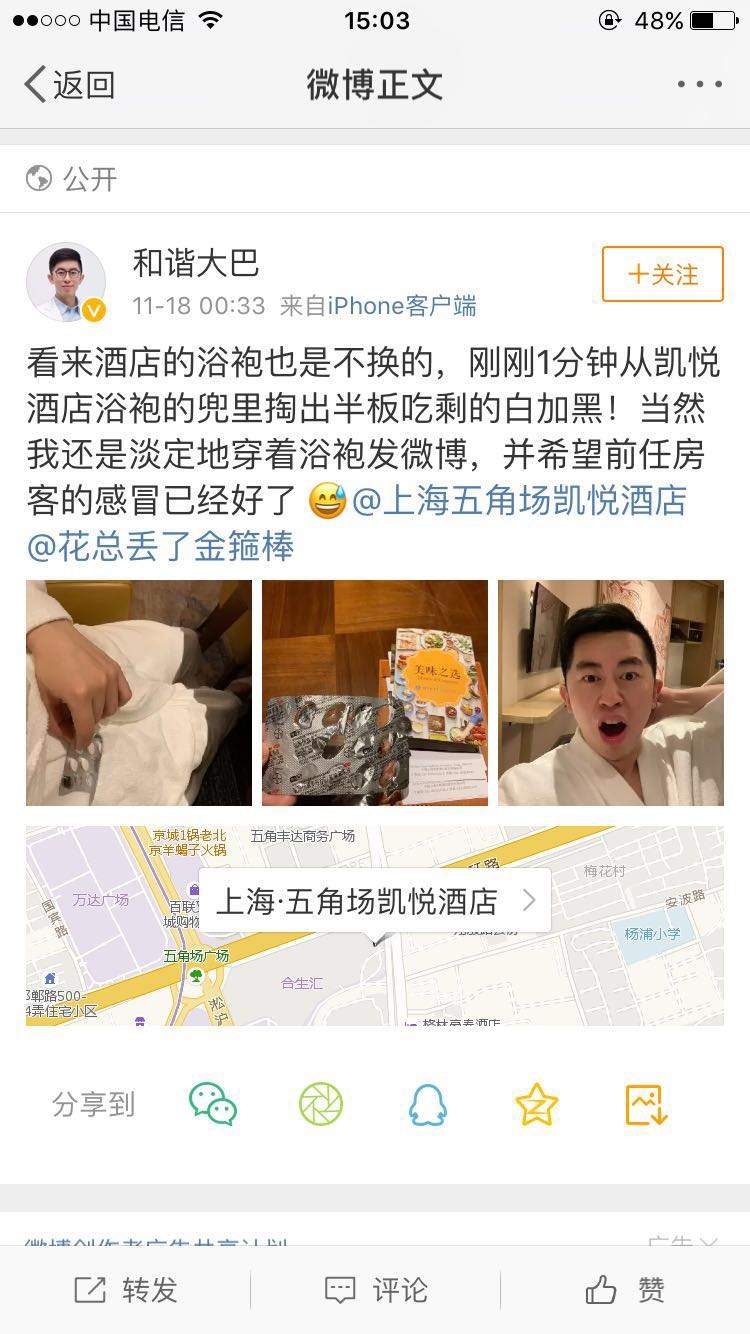Open @上海五角场凯悦酒店 mention link

(519, 499)
